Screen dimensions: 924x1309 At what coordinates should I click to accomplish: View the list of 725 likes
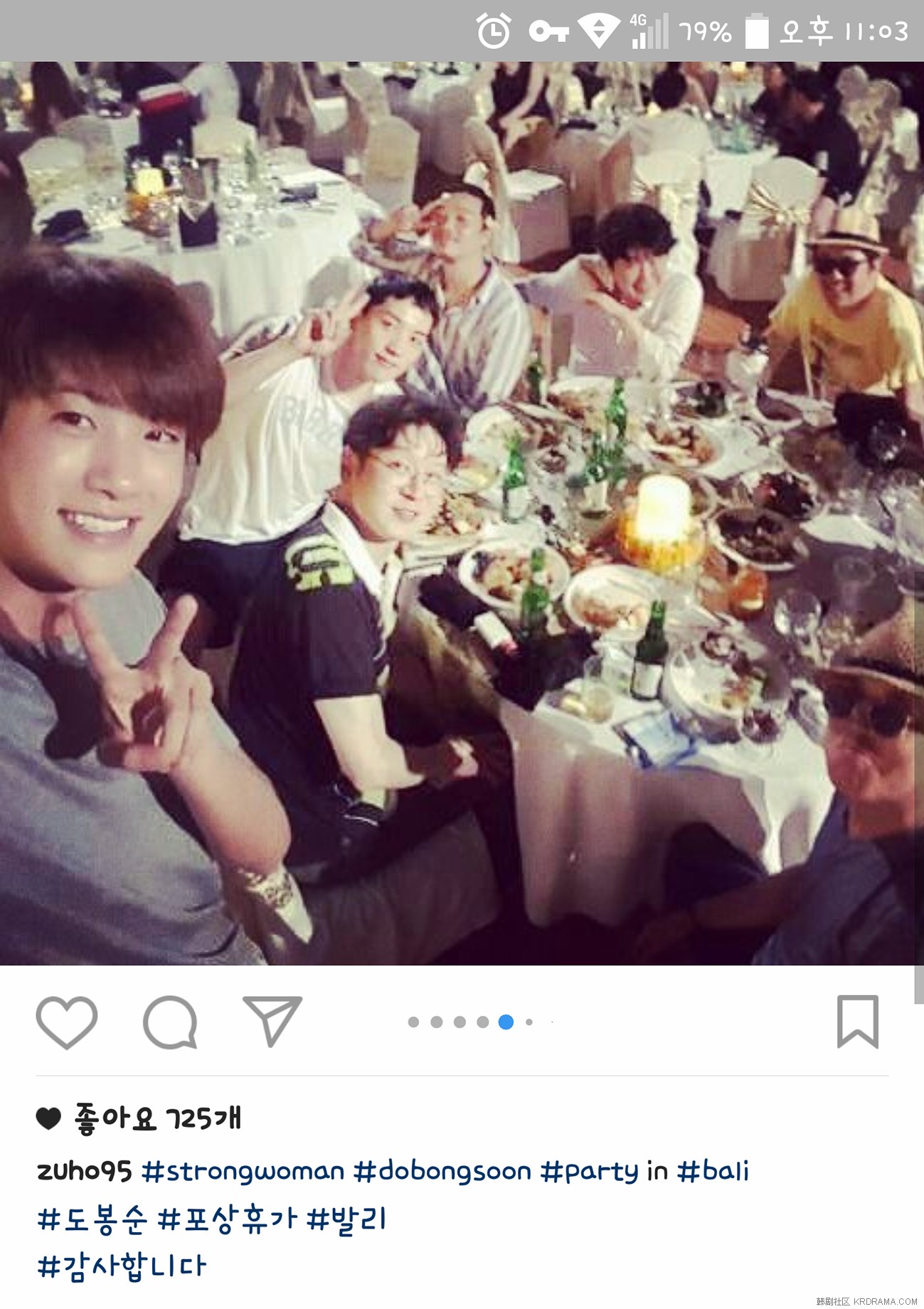(156, 1118)
